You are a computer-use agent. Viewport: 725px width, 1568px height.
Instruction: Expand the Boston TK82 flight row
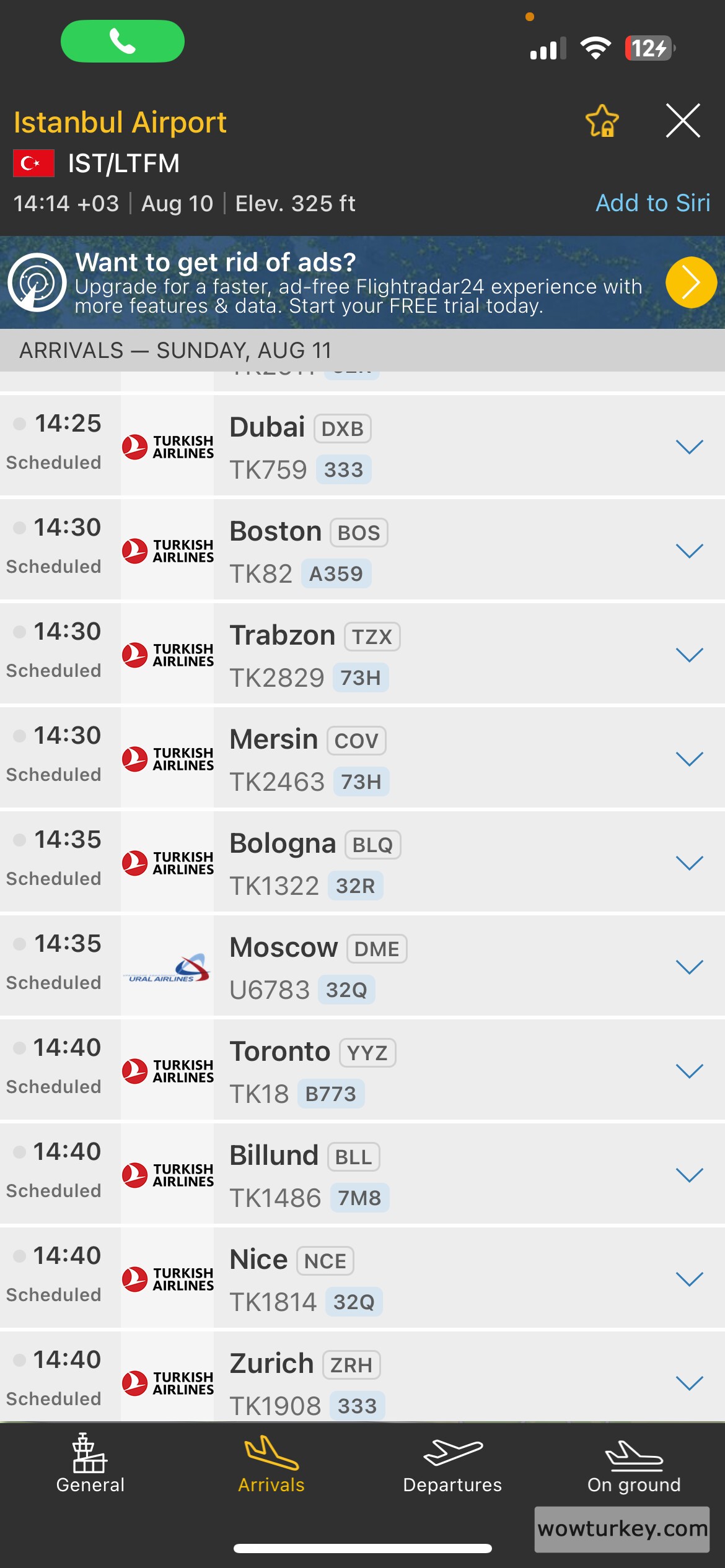(x=689, y=551)
